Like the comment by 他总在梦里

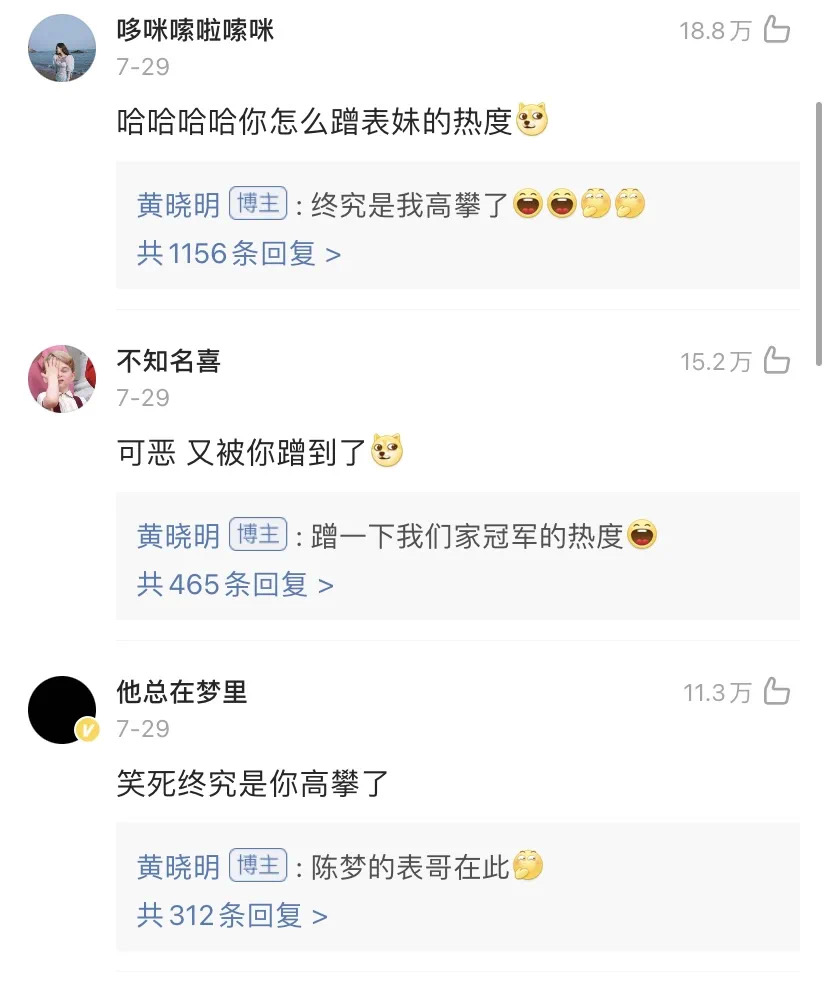click(x=777, y=692)
